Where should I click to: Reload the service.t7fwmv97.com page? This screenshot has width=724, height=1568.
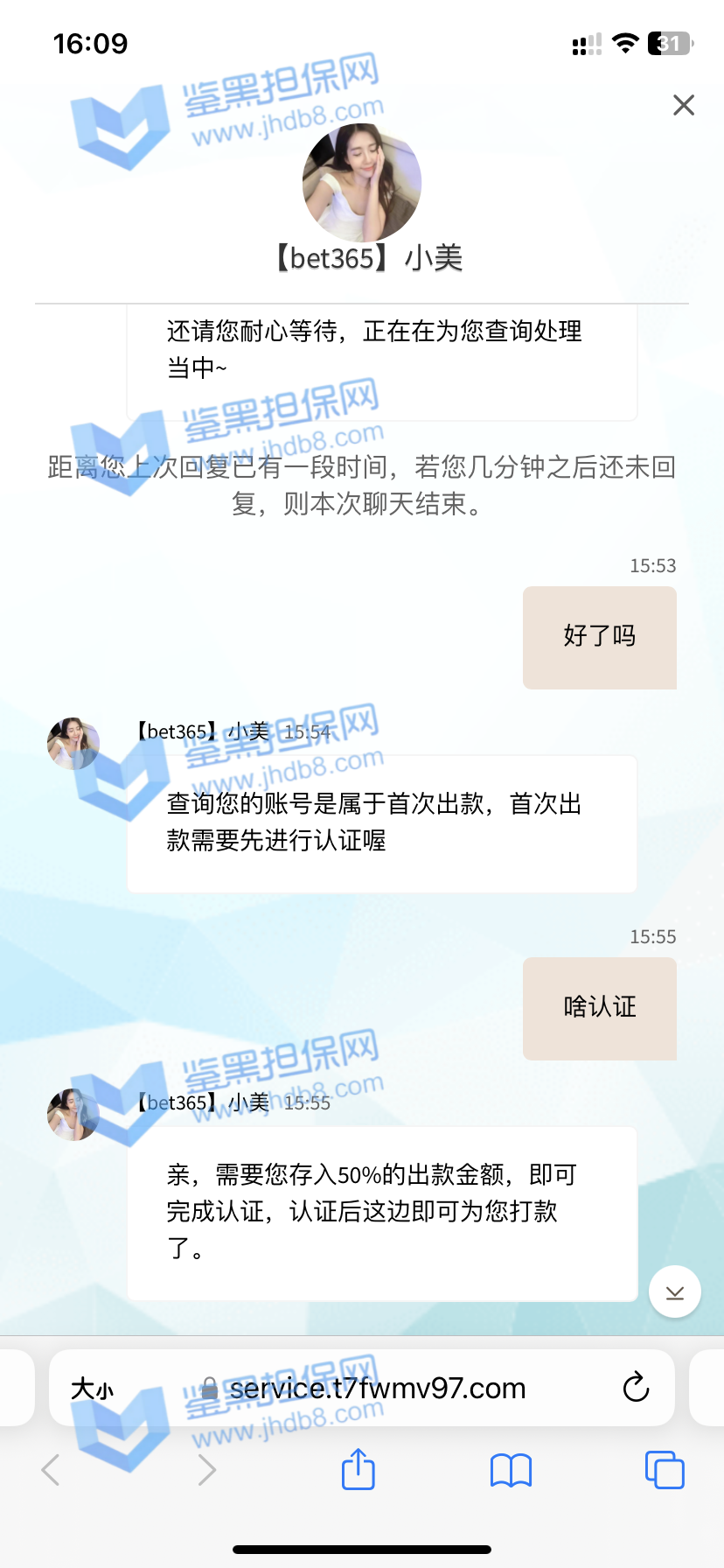point(636,1387)
